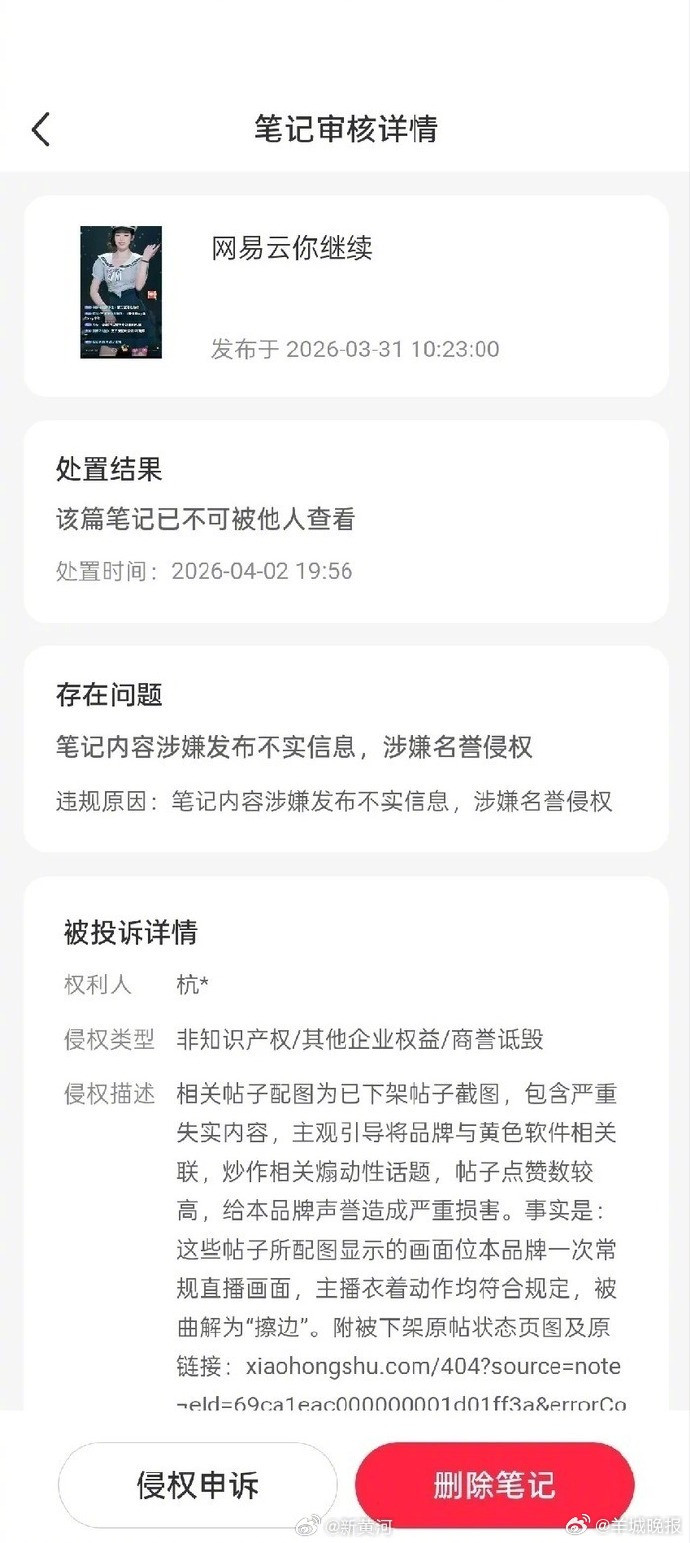690x1543 pixels.
Task: Go back from the 笔记审核详情 page
Action: click(41, 130)
